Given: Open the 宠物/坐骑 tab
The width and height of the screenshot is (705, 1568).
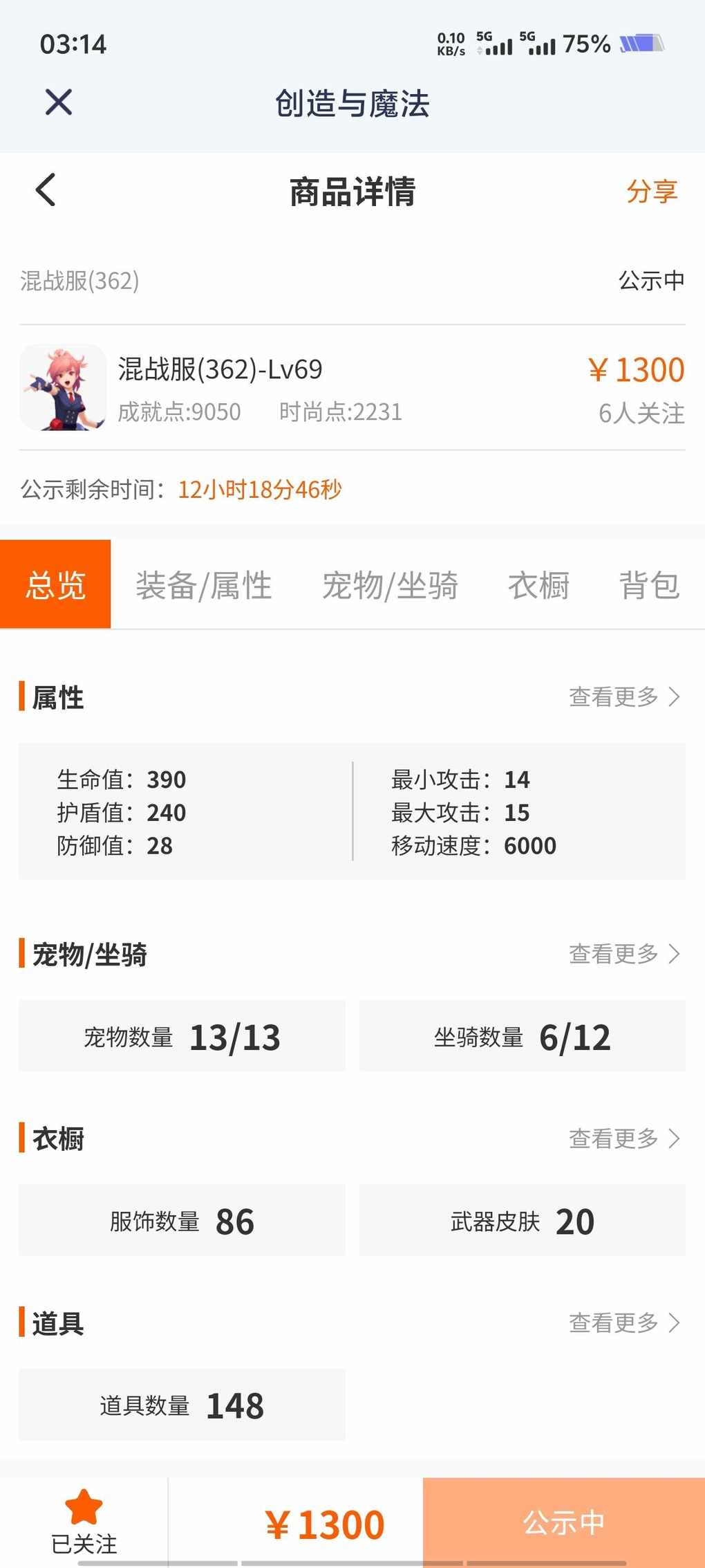Looking at the screenshot, I should point(390,585).
